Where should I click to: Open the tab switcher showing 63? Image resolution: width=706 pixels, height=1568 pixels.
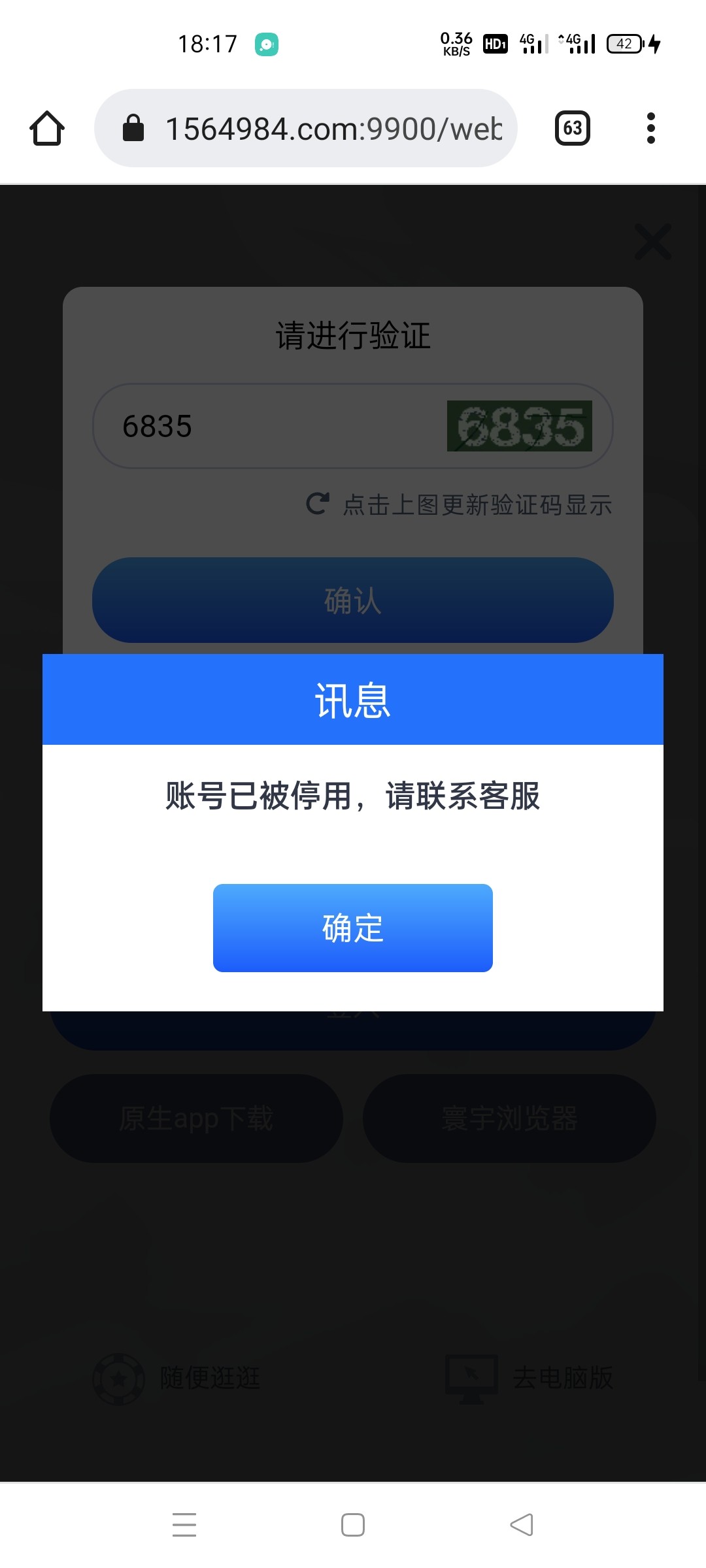coord(572,128)
